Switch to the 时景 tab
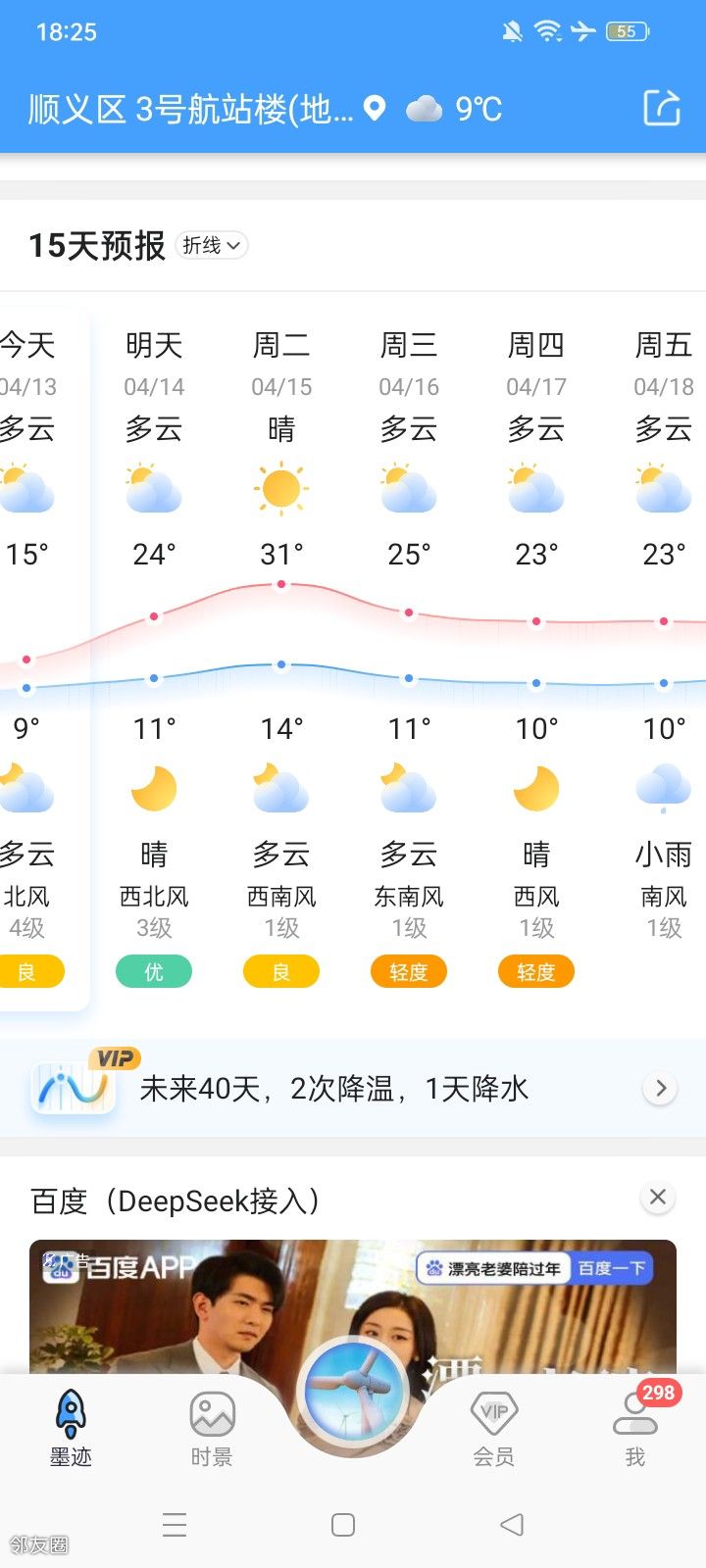 tap(212, 1428)
